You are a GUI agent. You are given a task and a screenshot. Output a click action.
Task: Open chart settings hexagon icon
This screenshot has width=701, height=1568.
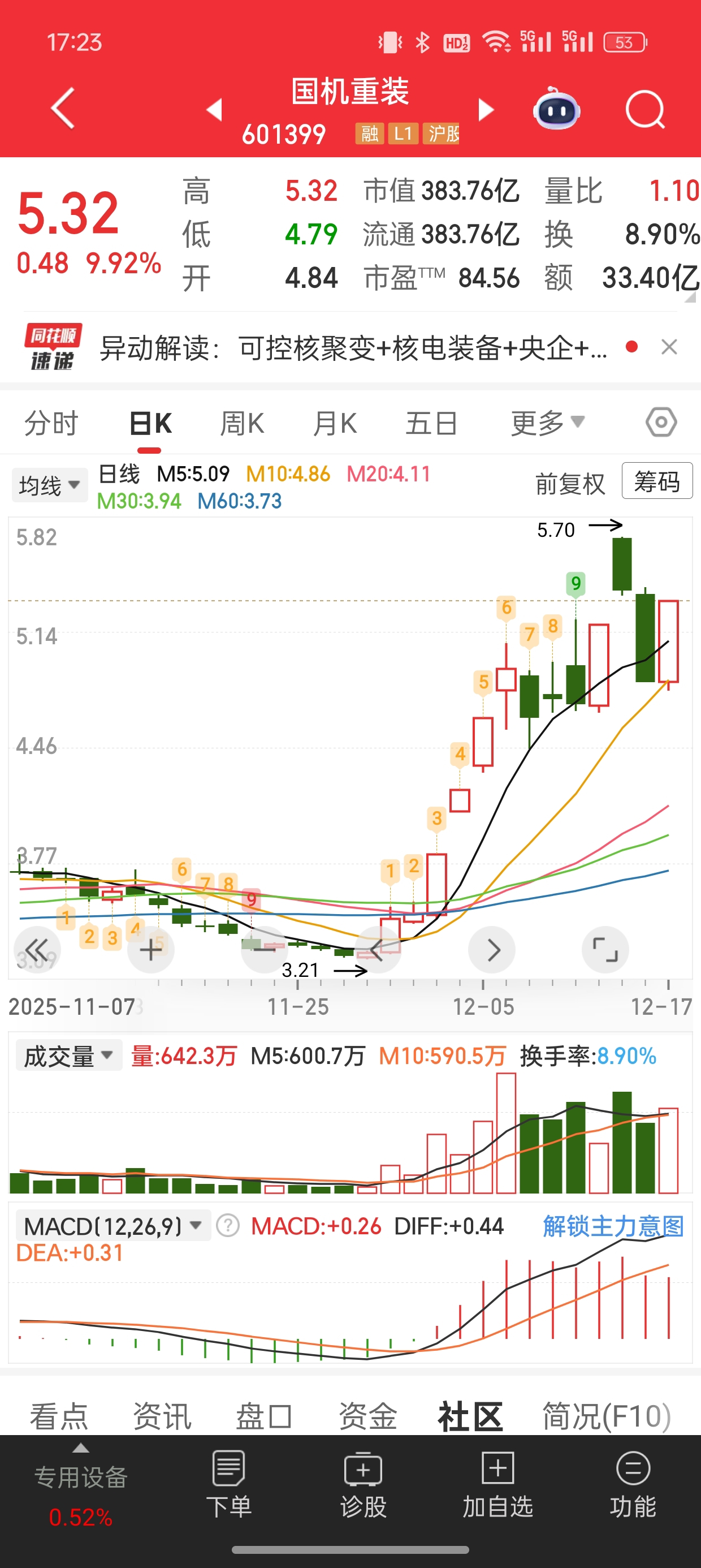[661, 422]
